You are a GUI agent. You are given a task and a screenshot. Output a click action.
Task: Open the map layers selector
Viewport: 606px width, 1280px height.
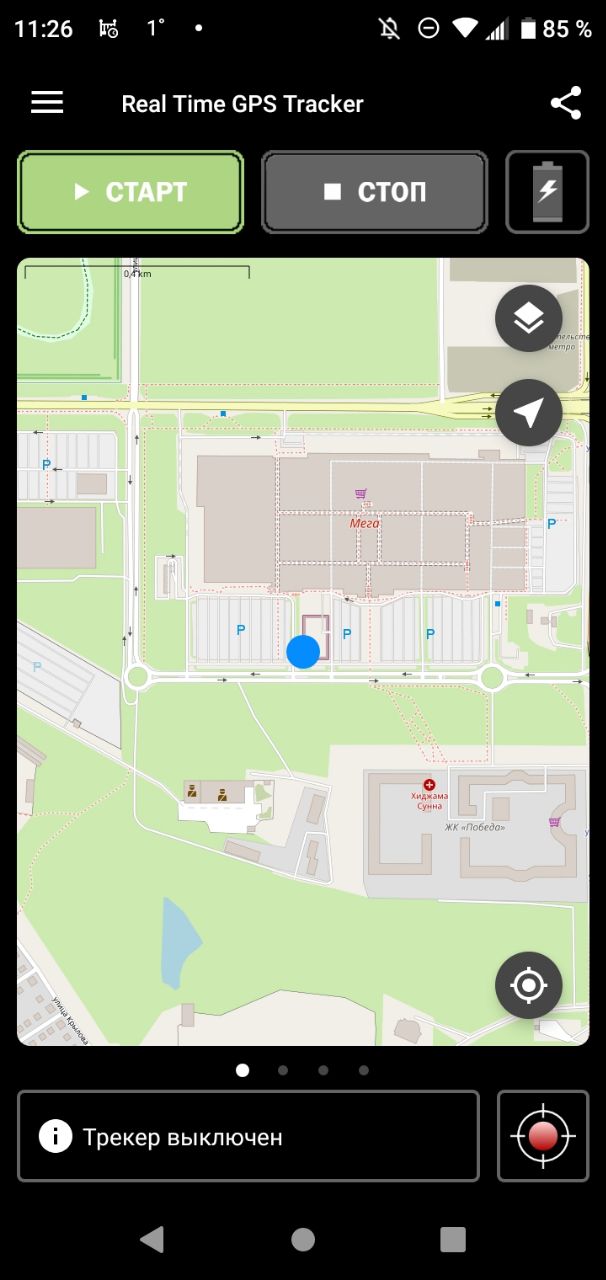tap(528, 318)
